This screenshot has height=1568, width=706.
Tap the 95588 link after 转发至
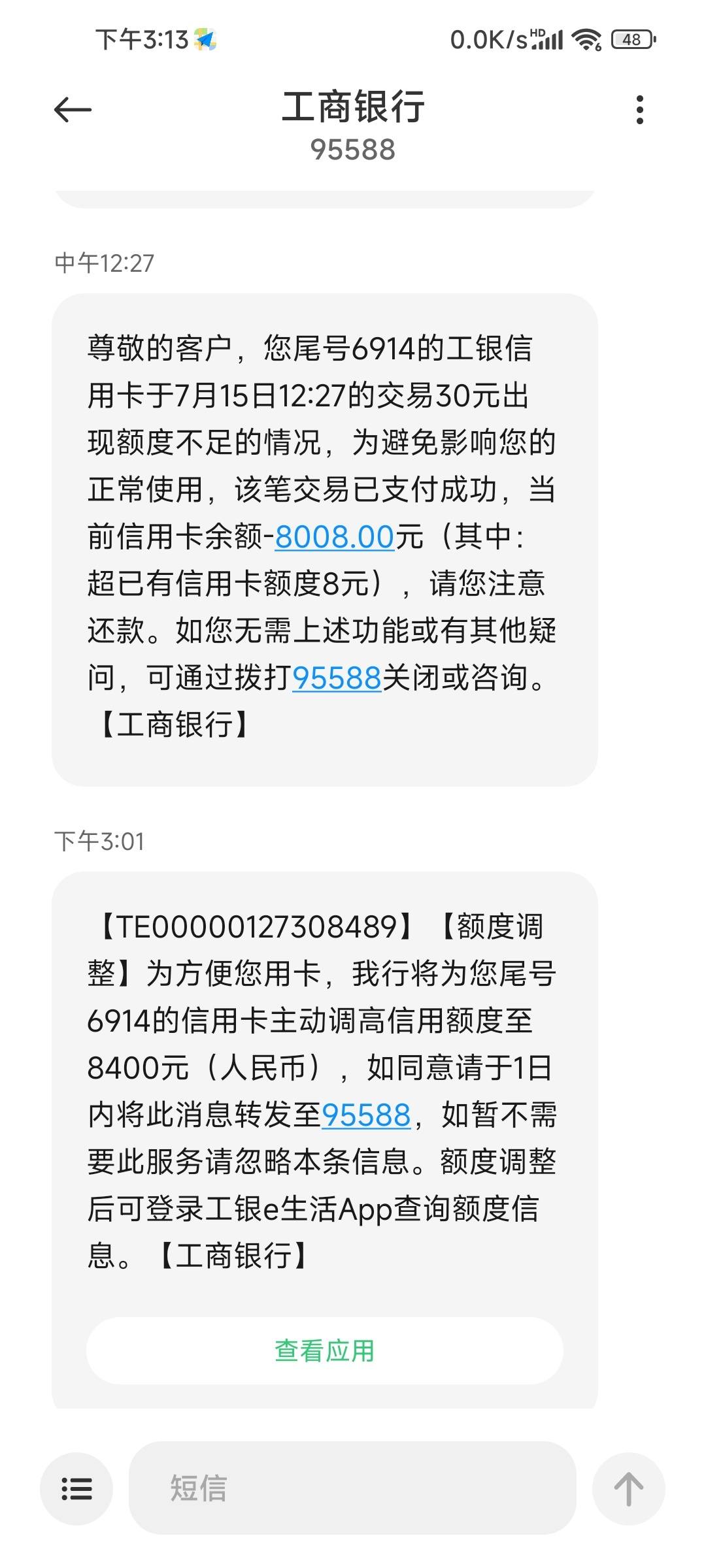point(366,1115)
